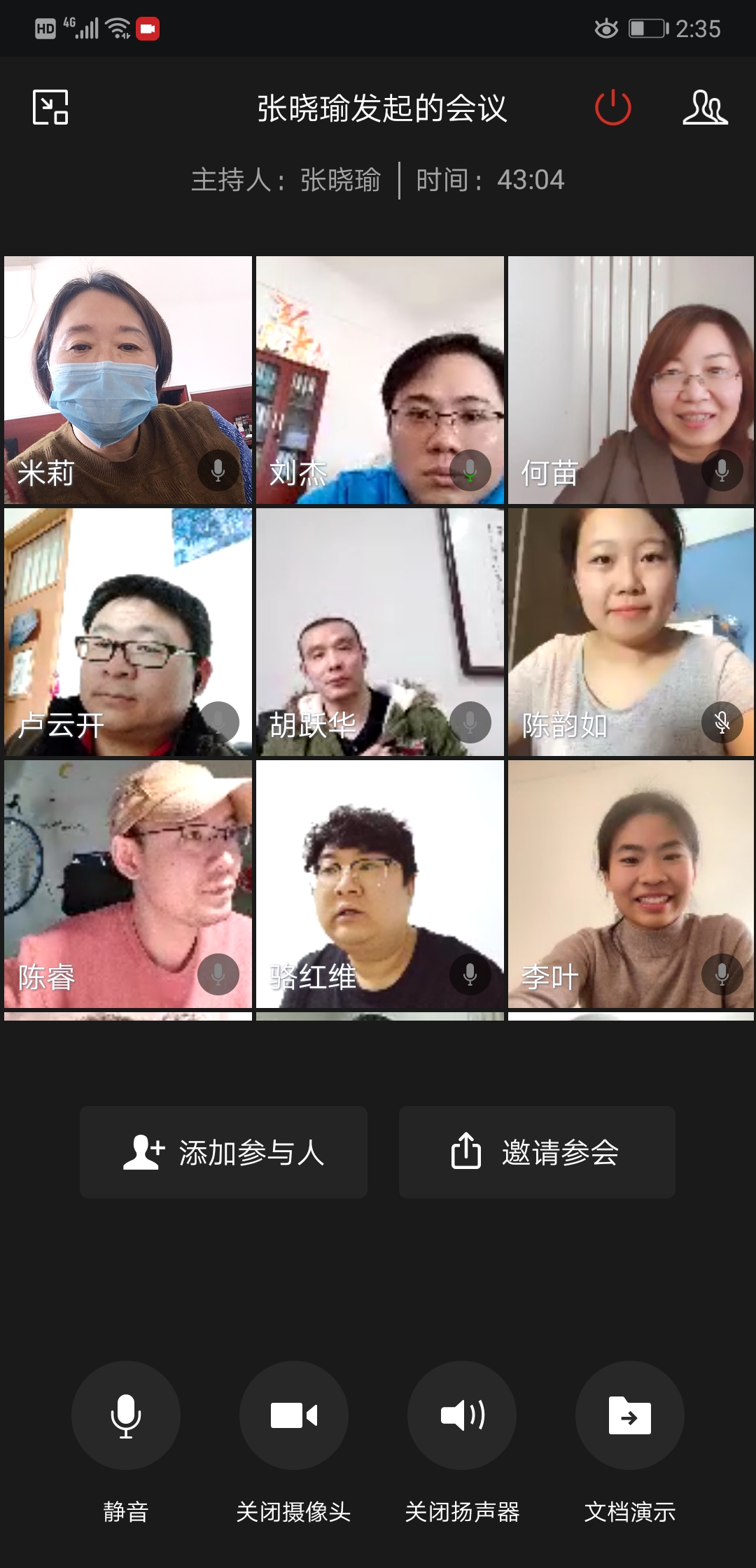The height and width of the screenshot is (1568, 756).
Task: Turn off speaker with 关闭扬声器
Action: pos(462,1415)
